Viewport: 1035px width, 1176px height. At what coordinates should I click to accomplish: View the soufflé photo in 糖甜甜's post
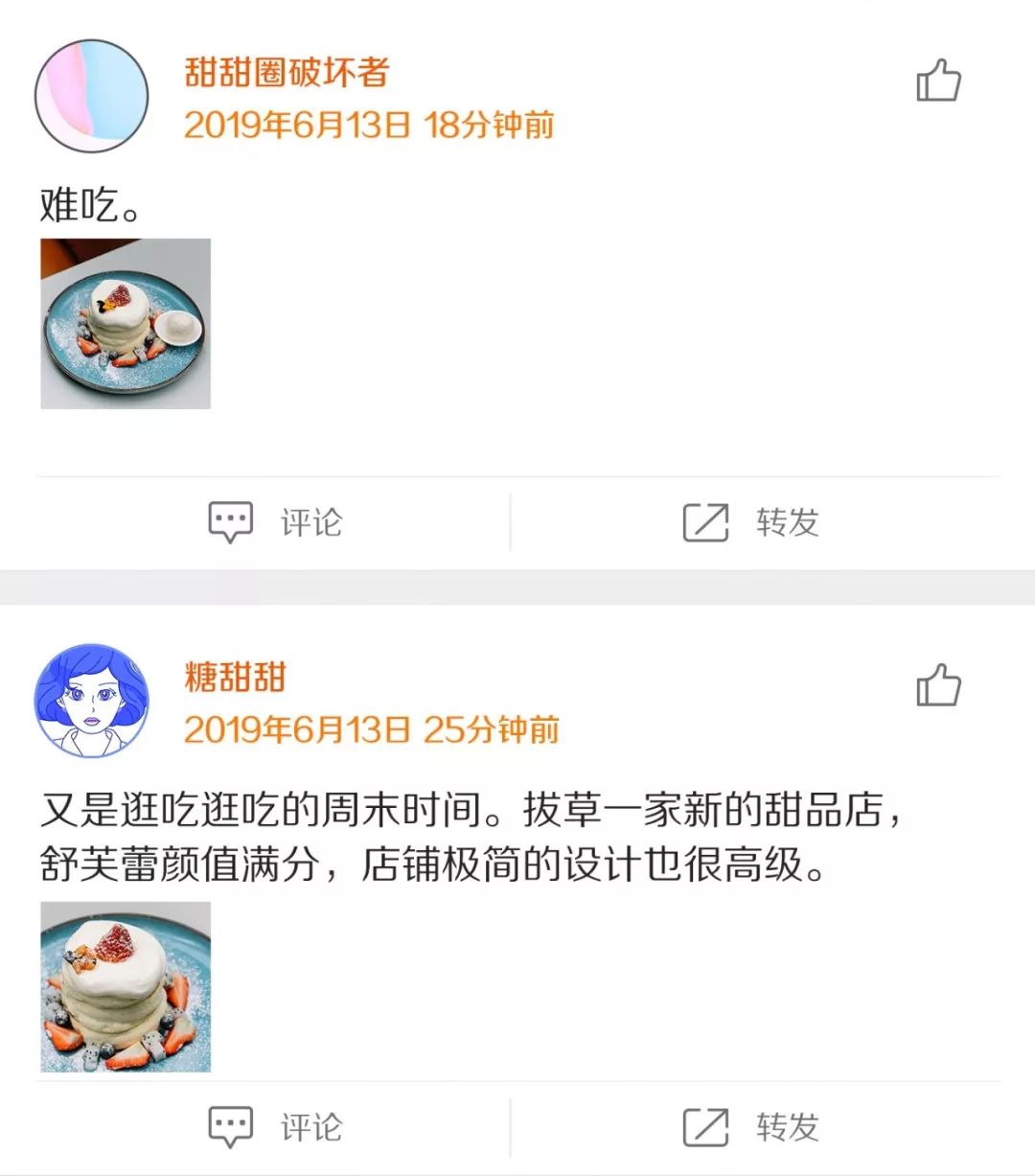pos(126,986)
